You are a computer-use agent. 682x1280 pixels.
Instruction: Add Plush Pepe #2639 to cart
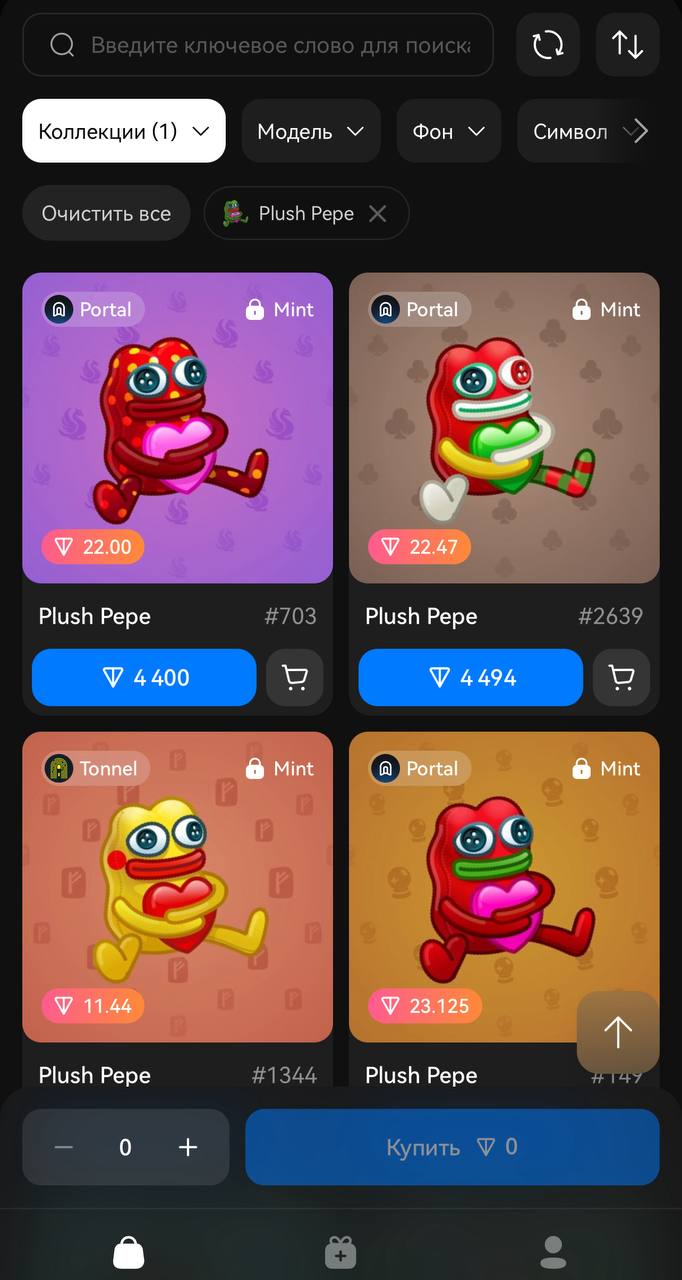coord(621,678)
